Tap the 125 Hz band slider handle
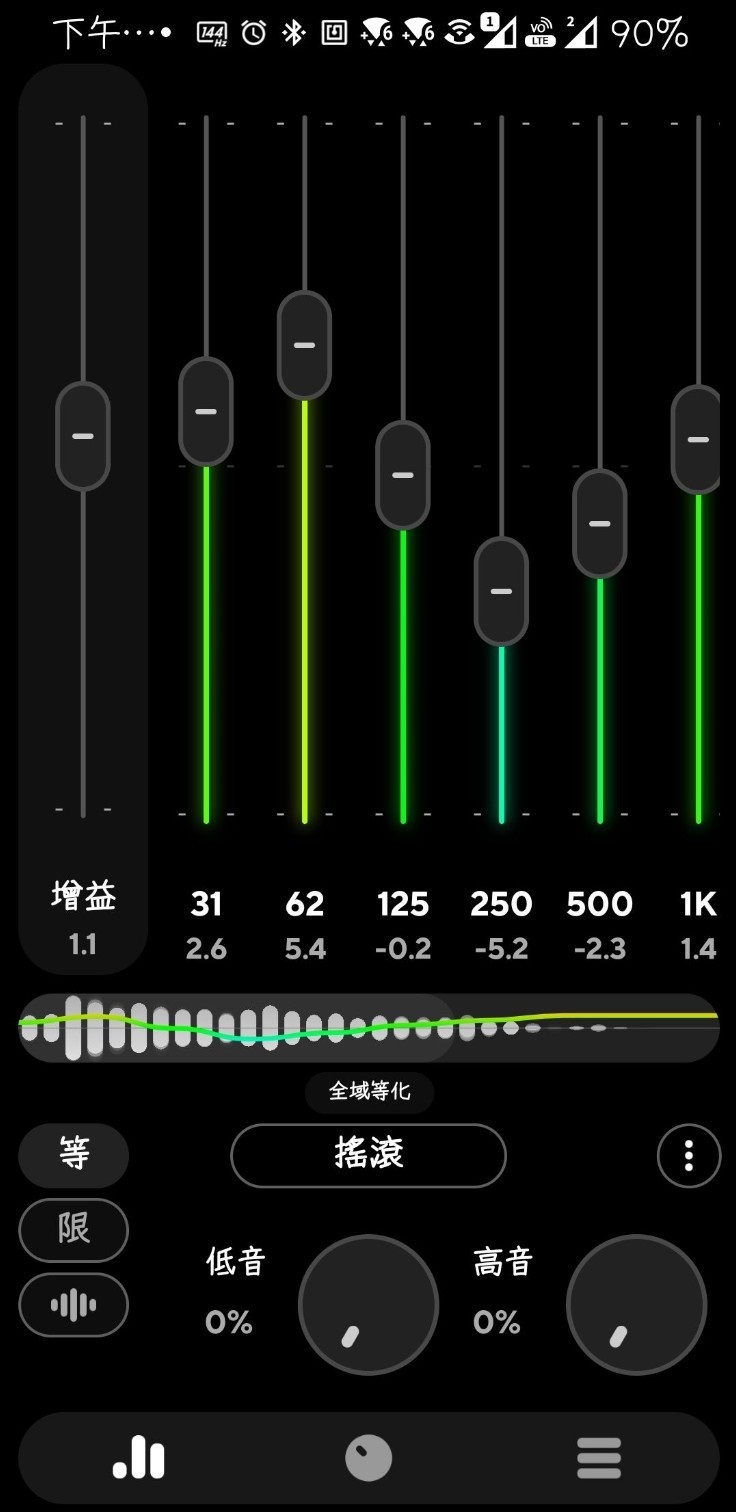 [403, 475]
